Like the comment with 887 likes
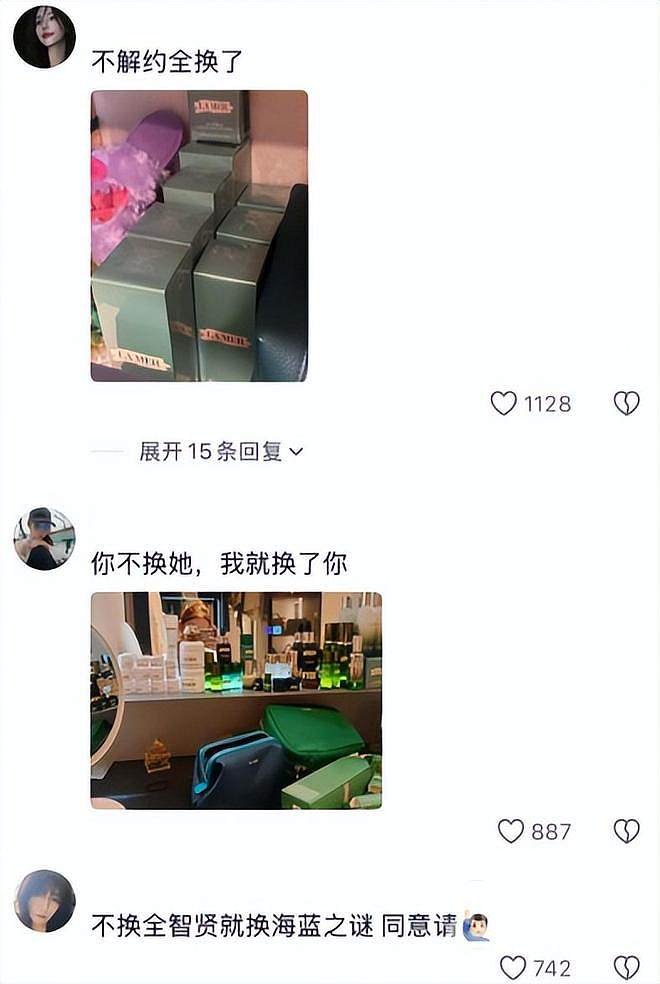This screenshot has height=984, width=660. tap(511, 831)
